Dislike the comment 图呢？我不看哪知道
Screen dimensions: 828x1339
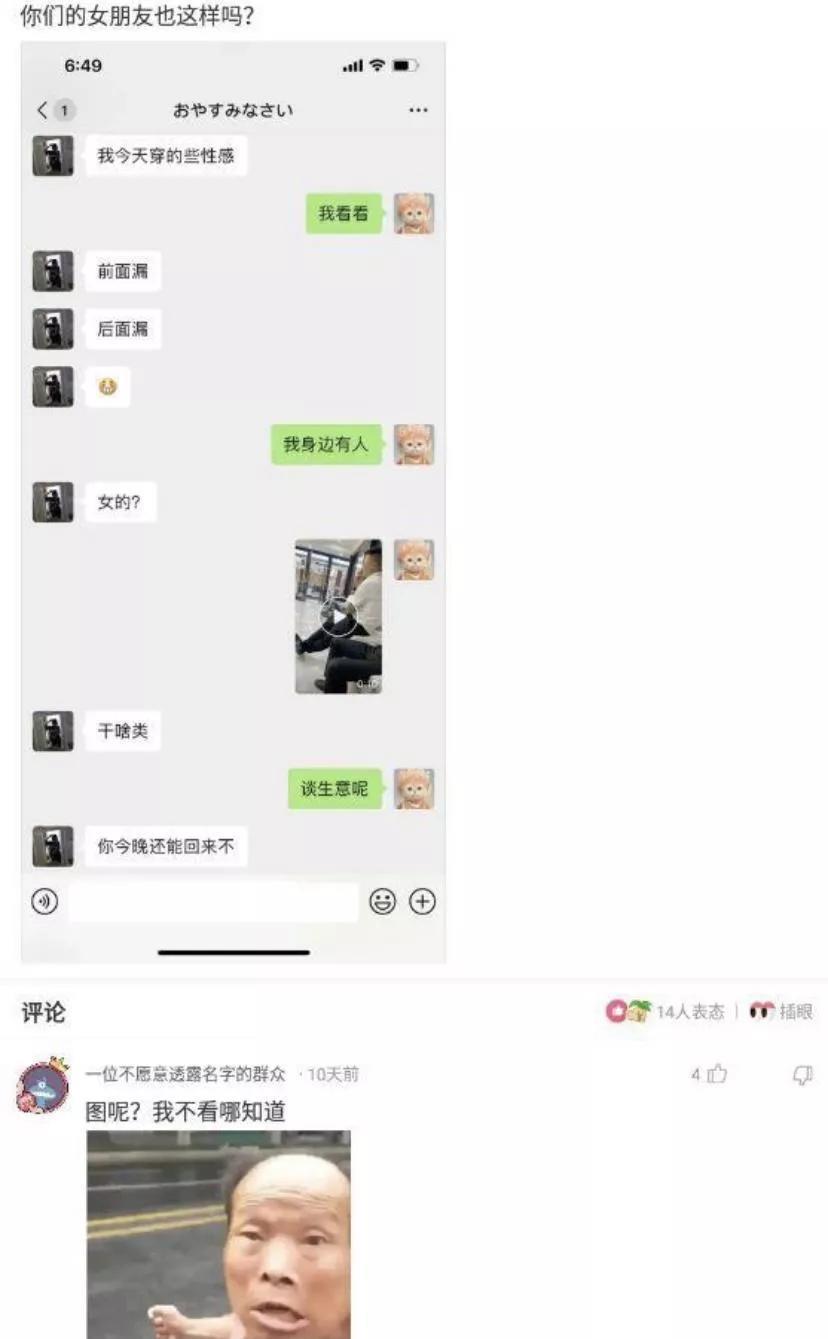click(802, 1075)
